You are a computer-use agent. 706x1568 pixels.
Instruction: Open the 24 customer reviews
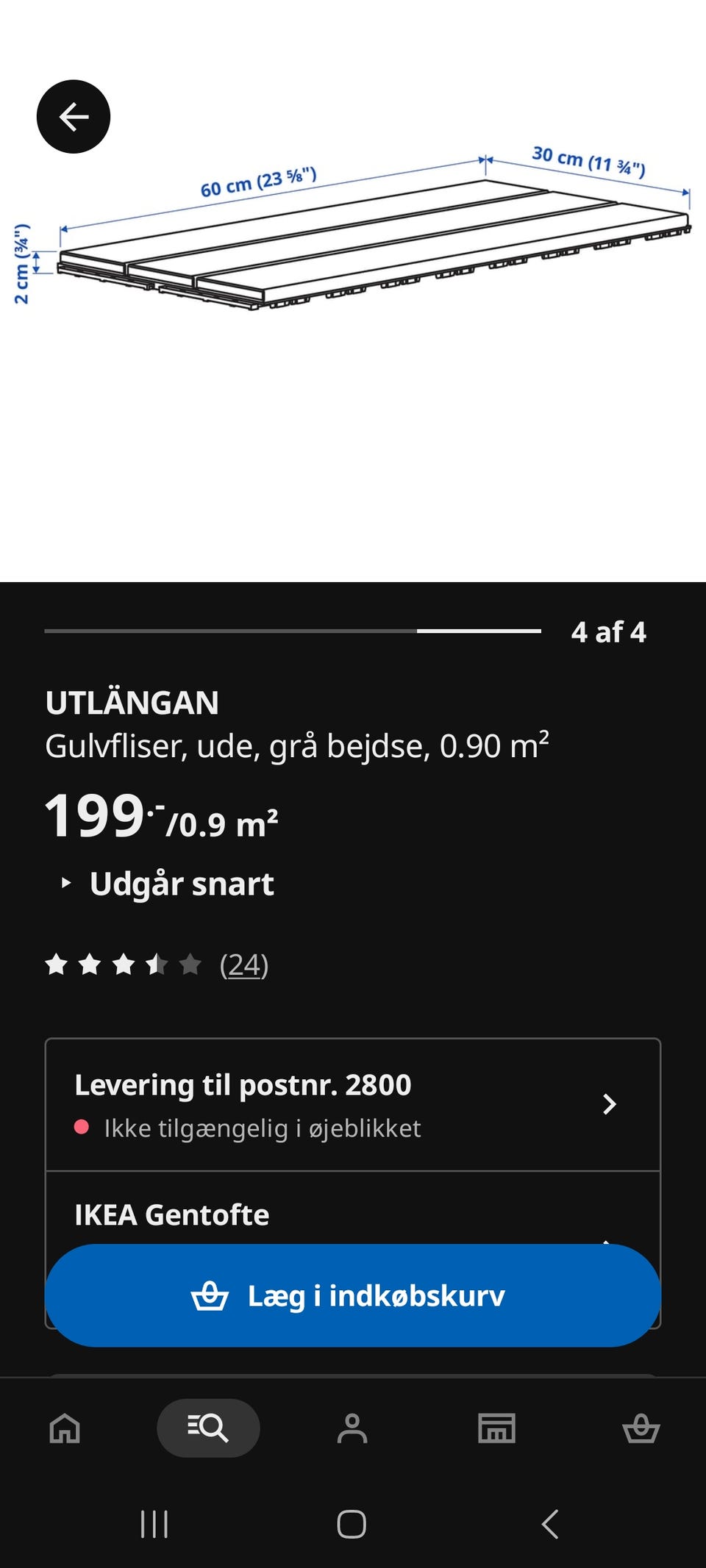pos(243,964)
